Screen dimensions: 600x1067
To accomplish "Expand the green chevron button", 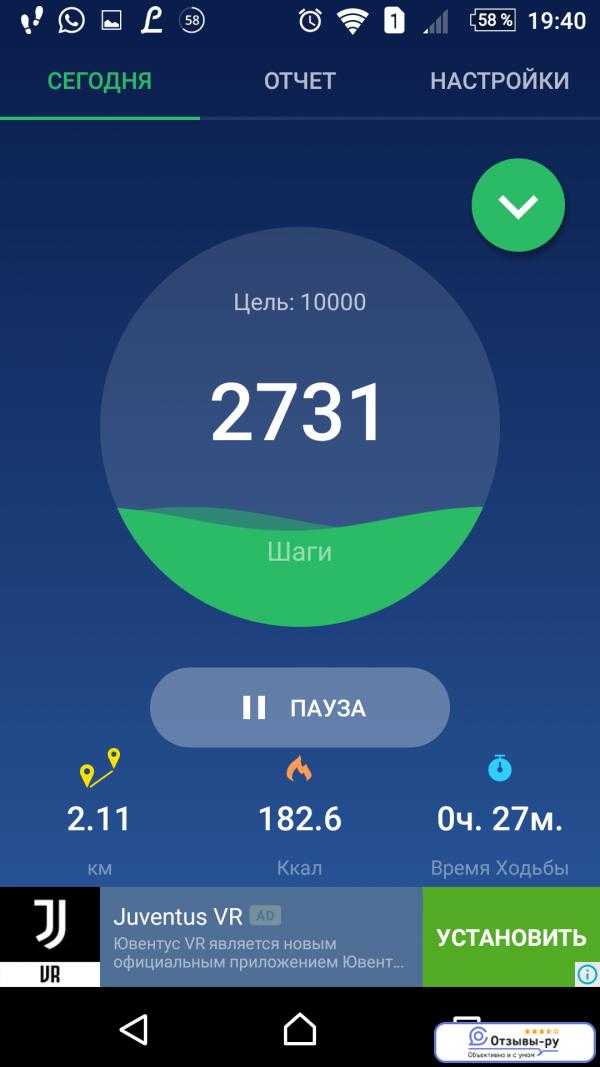I will point(518,205).
